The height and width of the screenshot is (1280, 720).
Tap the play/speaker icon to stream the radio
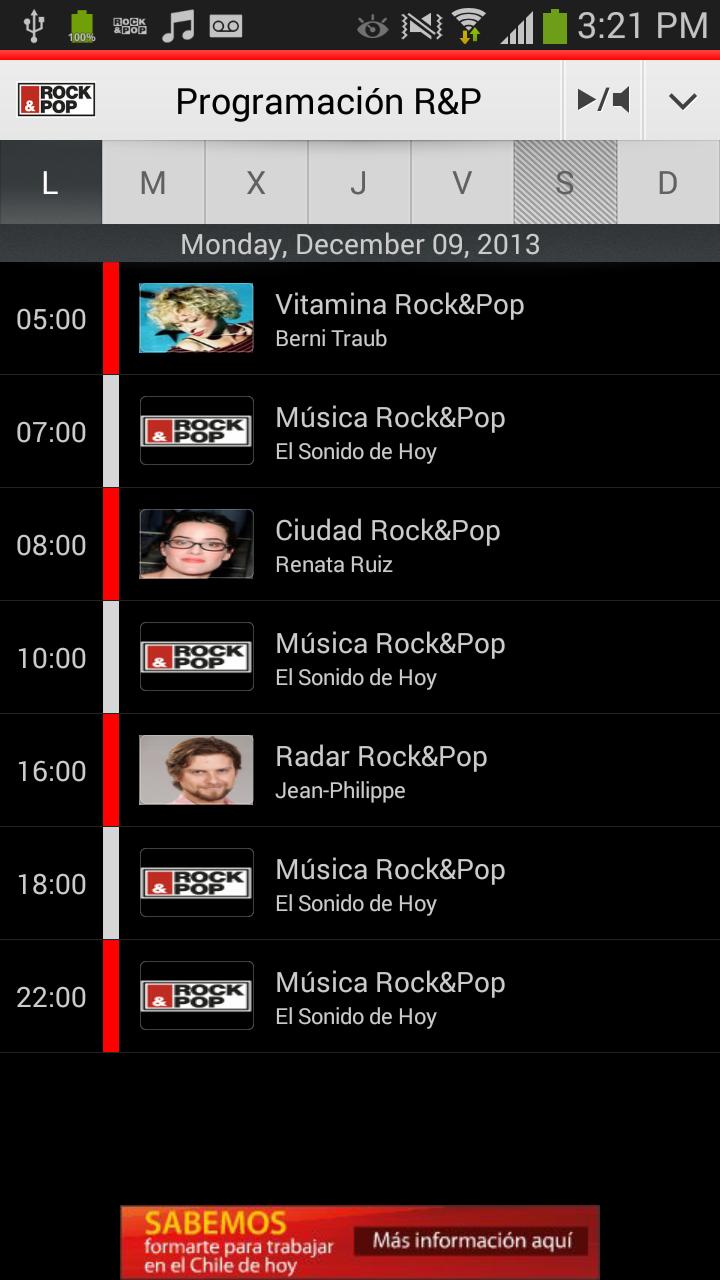(x=601, y=99)
